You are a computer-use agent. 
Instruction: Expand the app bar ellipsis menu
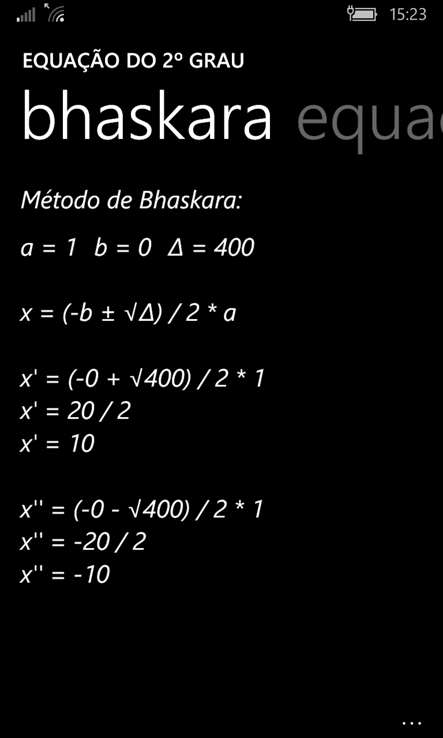pyautogui.click(x=412, y=722)
